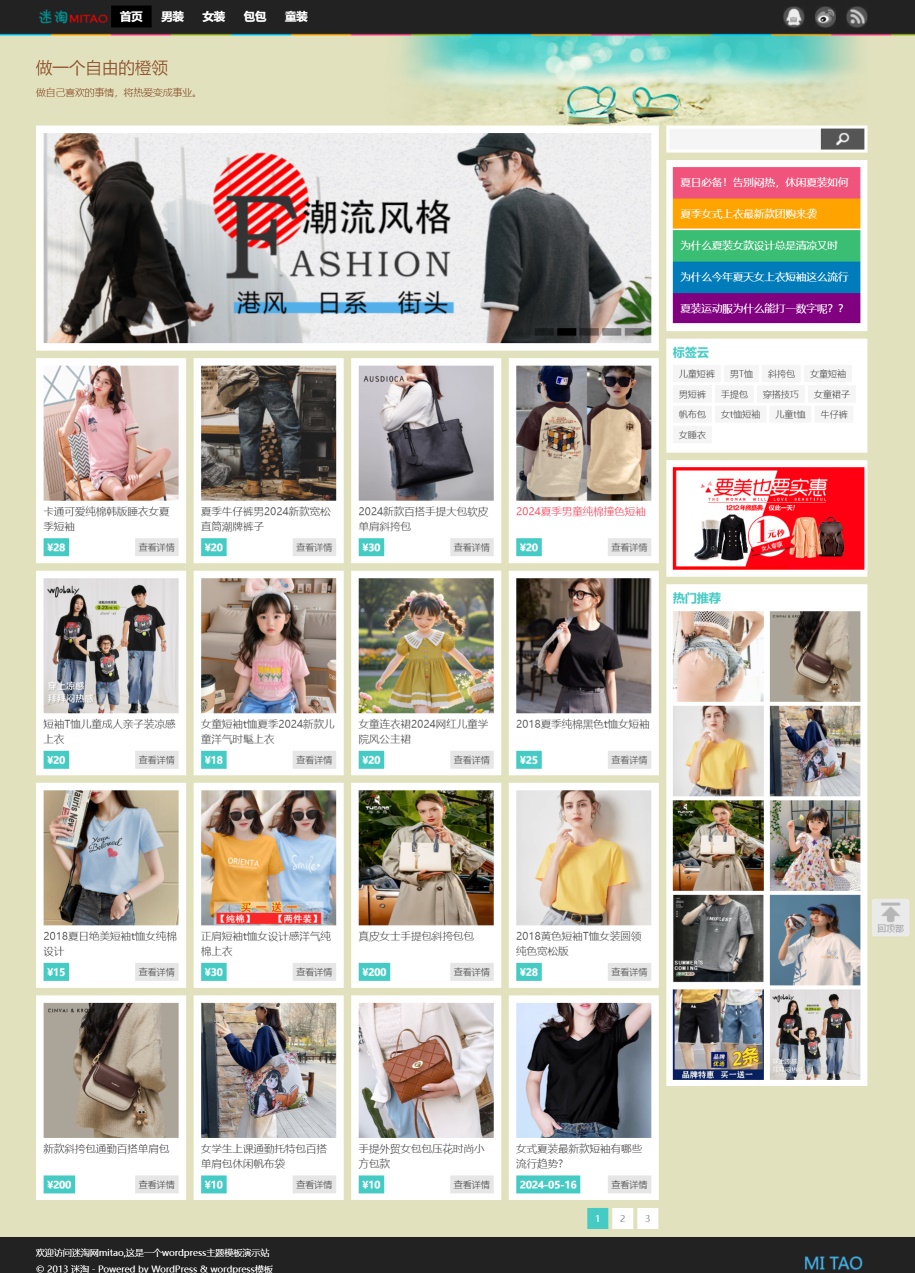The height and width of the screenshot is (1273, 915).
Task: Open the 男装 navigation tab
Action: [172, 16]
